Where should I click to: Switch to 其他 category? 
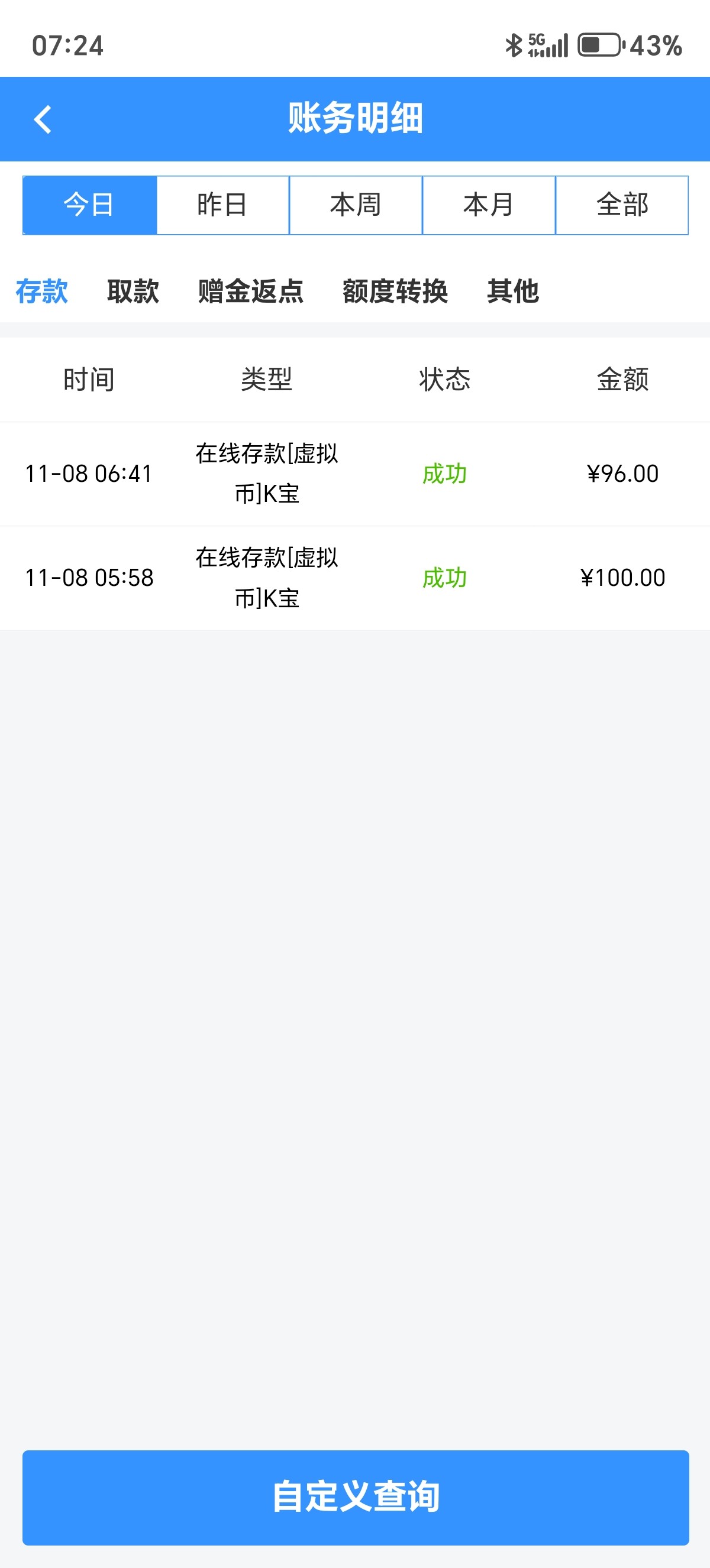[x=513, y=291]
